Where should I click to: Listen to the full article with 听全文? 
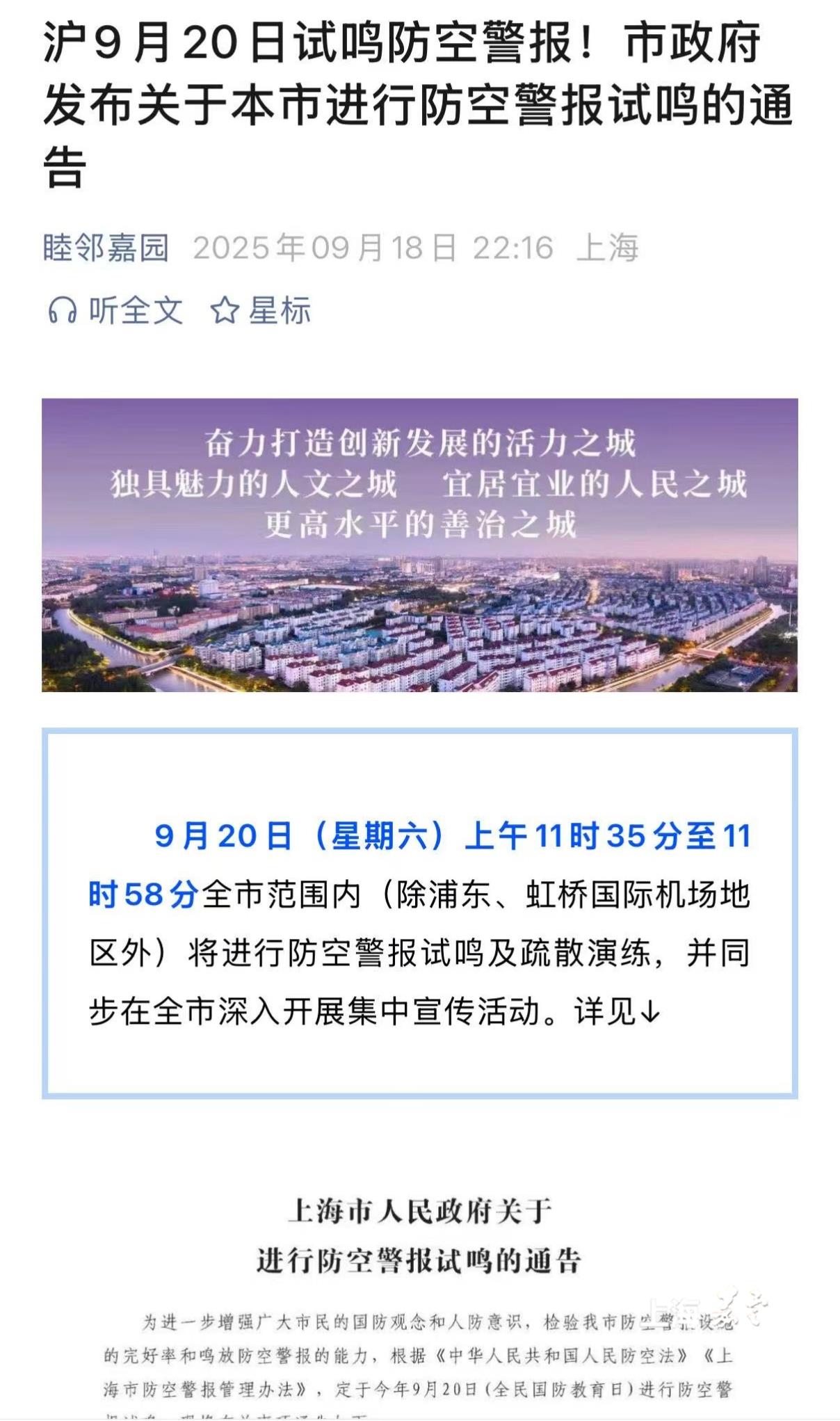(115, 310)
